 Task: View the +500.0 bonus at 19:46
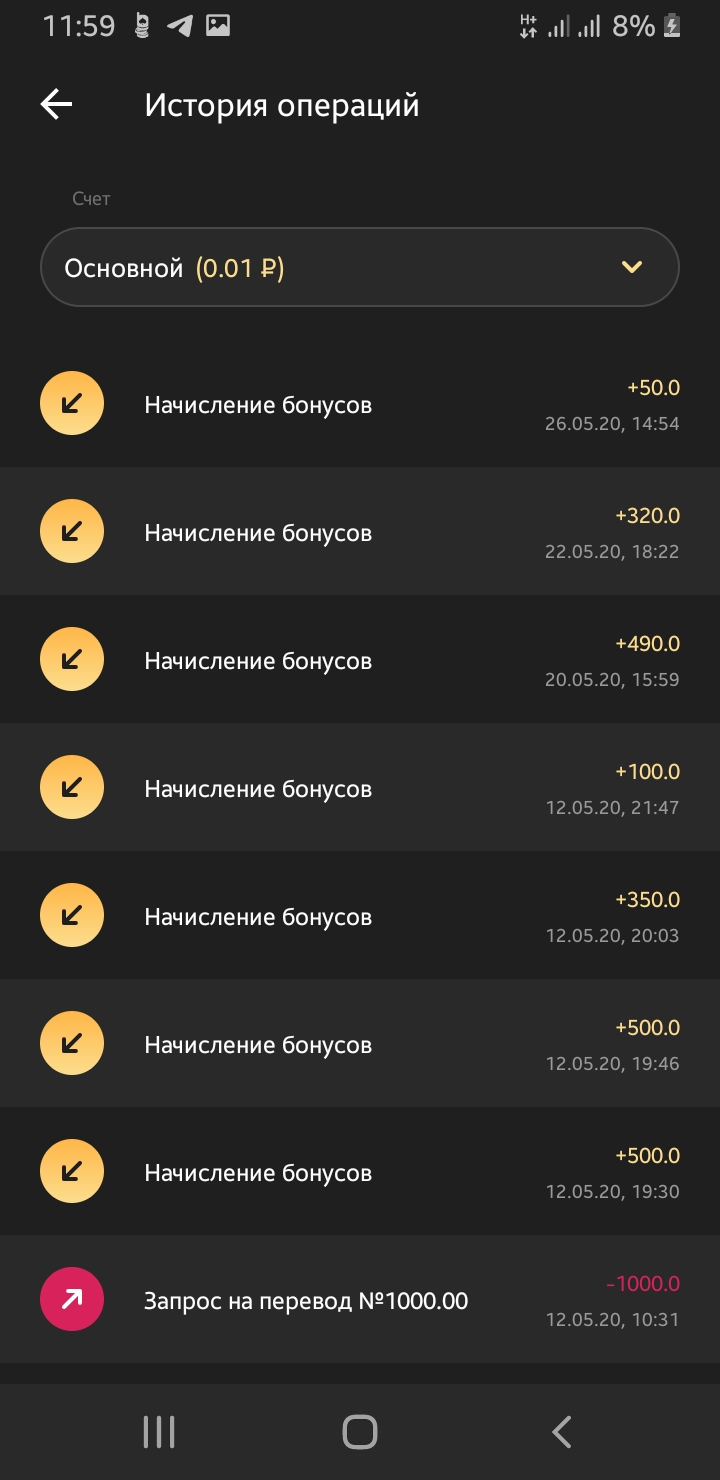pos(360,1044)
